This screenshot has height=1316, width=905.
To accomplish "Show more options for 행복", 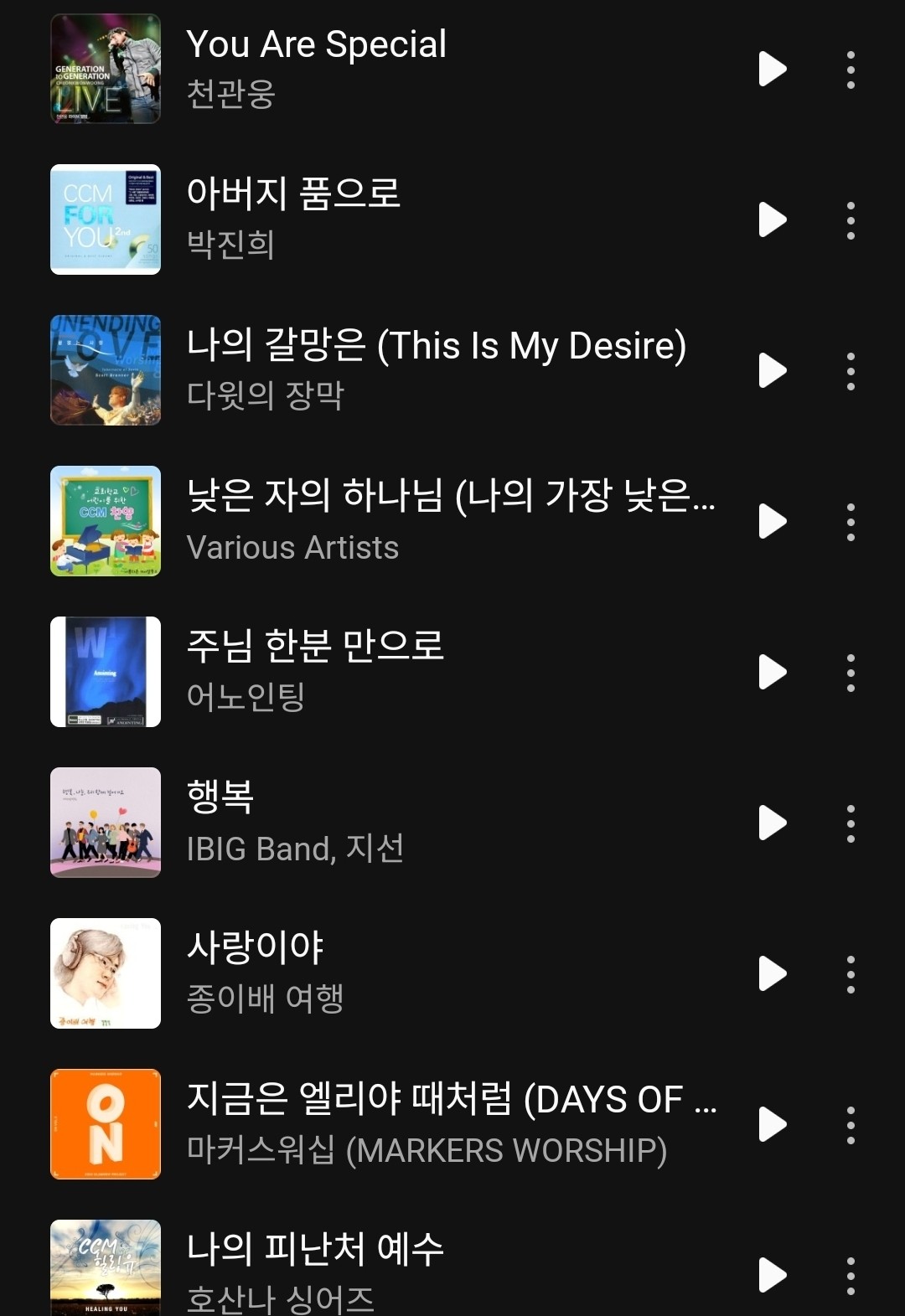I will click(x=851, y=823).
